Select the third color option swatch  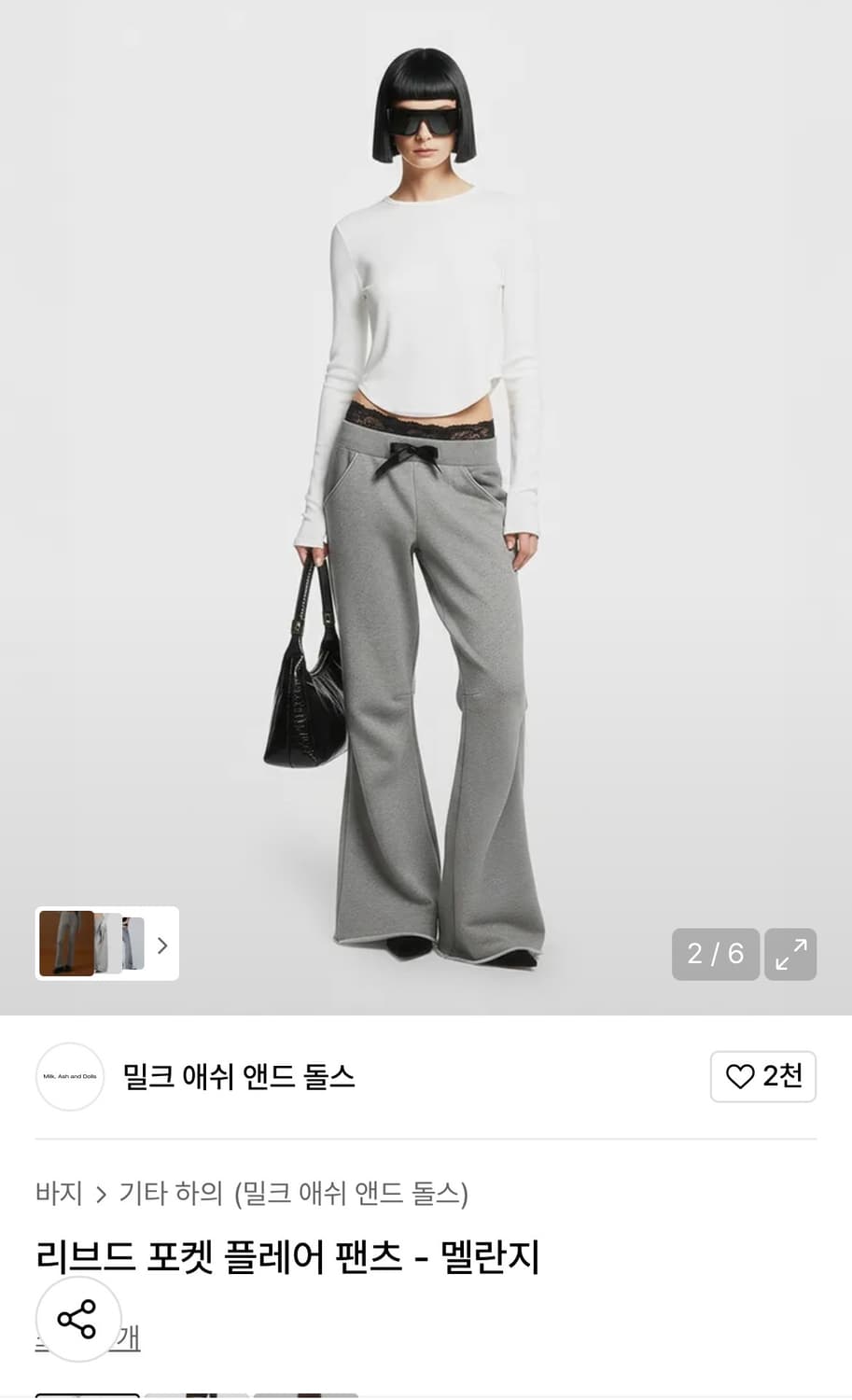(306, 1394)
